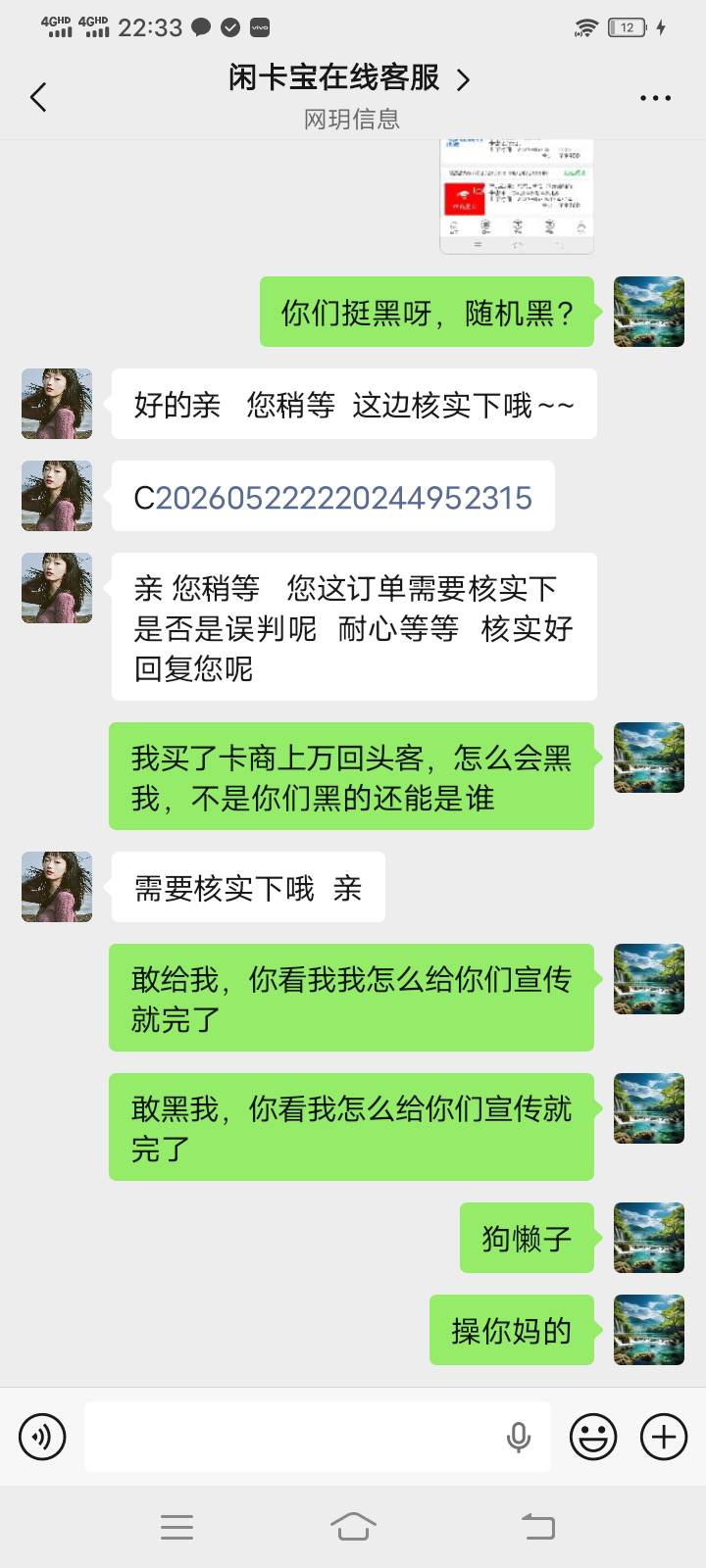Open 闲卡宝在线客服 account details
Viewport: 706px width, 1568px height.
(x=350, y=78)
